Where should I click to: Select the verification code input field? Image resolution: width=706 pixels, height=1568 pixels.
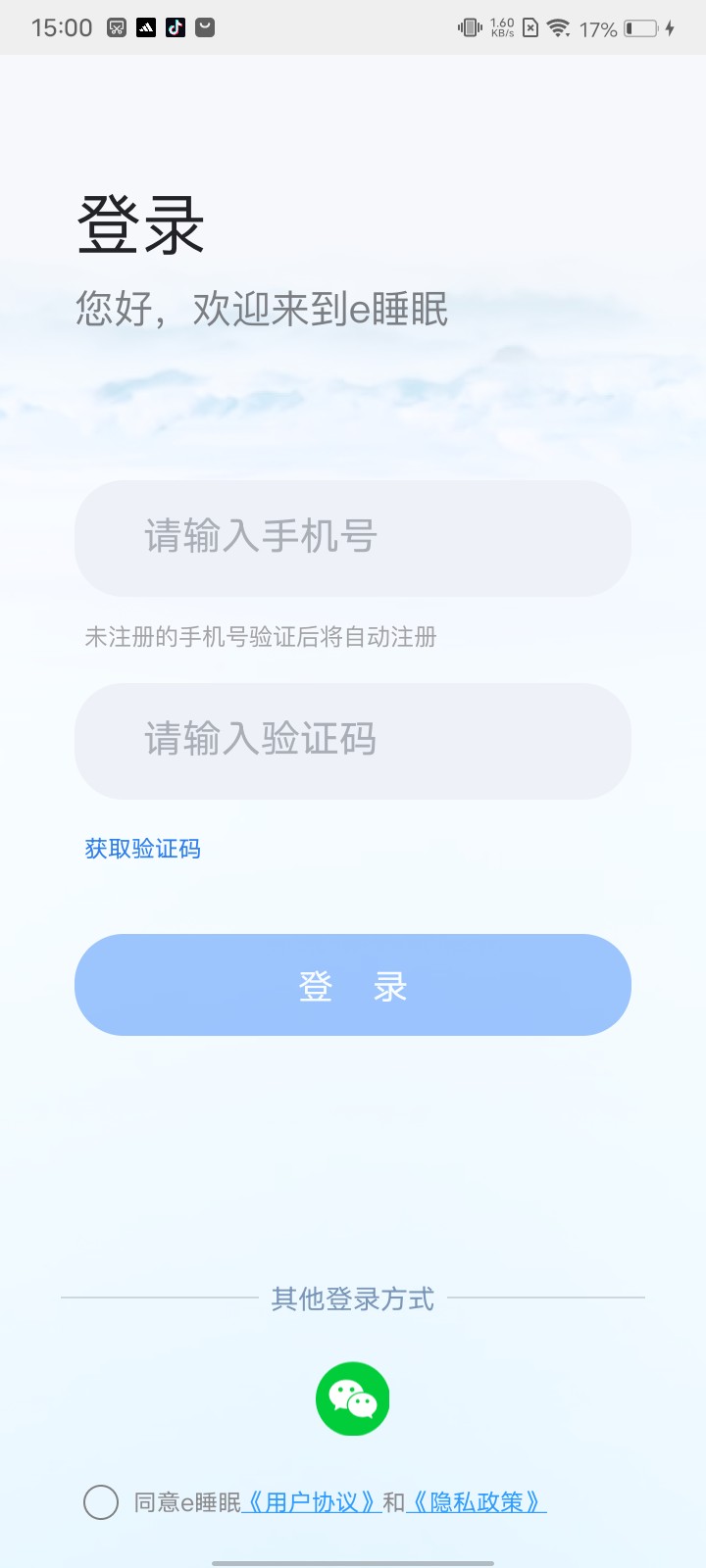tap(353, 742)
